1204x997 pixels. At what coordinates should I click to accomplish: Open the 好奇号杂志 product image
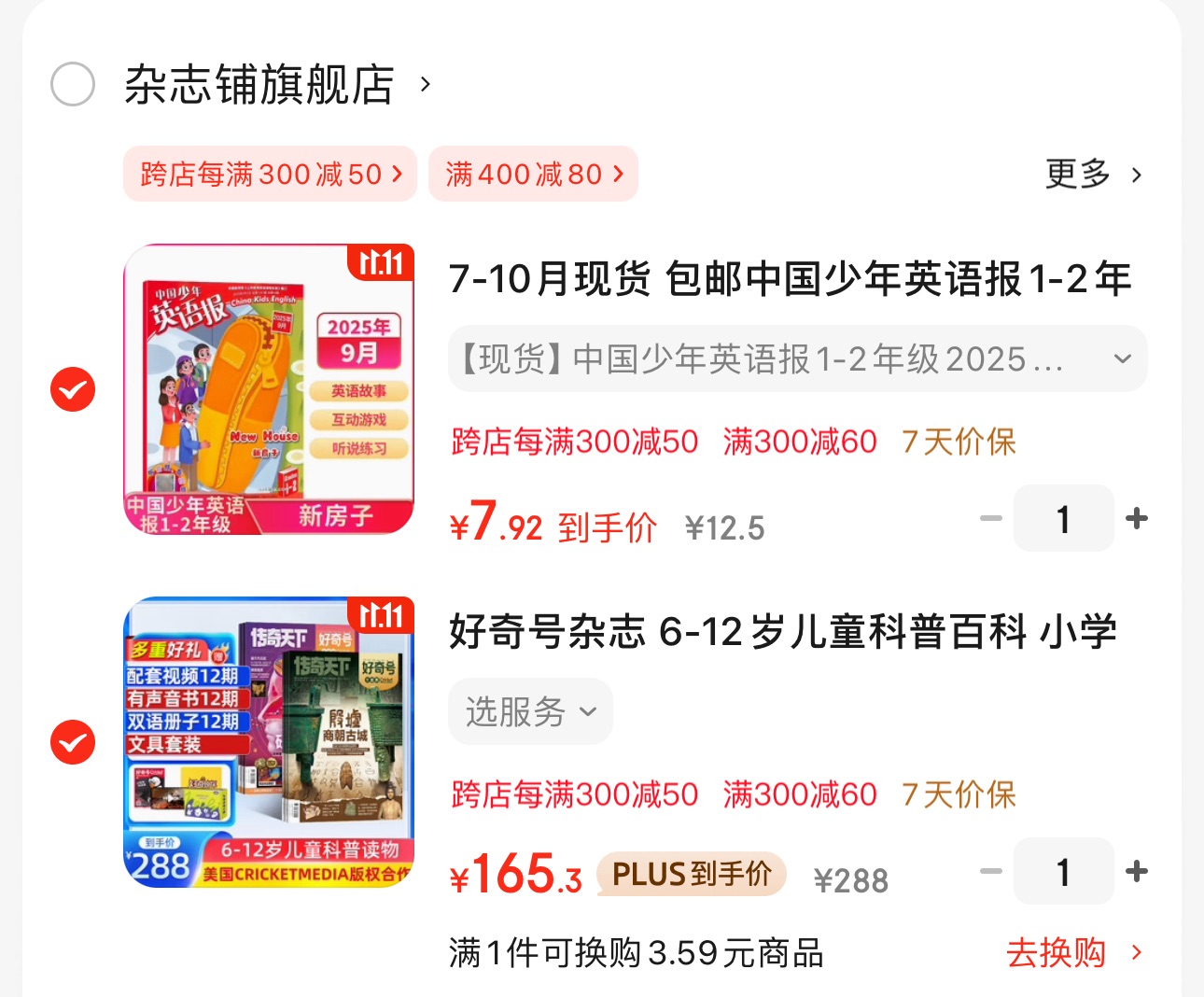click(269, 742)
